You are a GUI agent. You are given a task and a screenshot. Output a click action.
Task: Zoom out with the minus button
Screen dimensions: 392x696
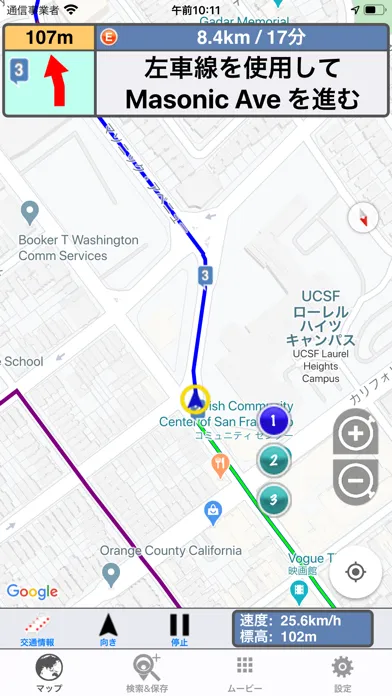pyautogui.click(x=356, y=482)
